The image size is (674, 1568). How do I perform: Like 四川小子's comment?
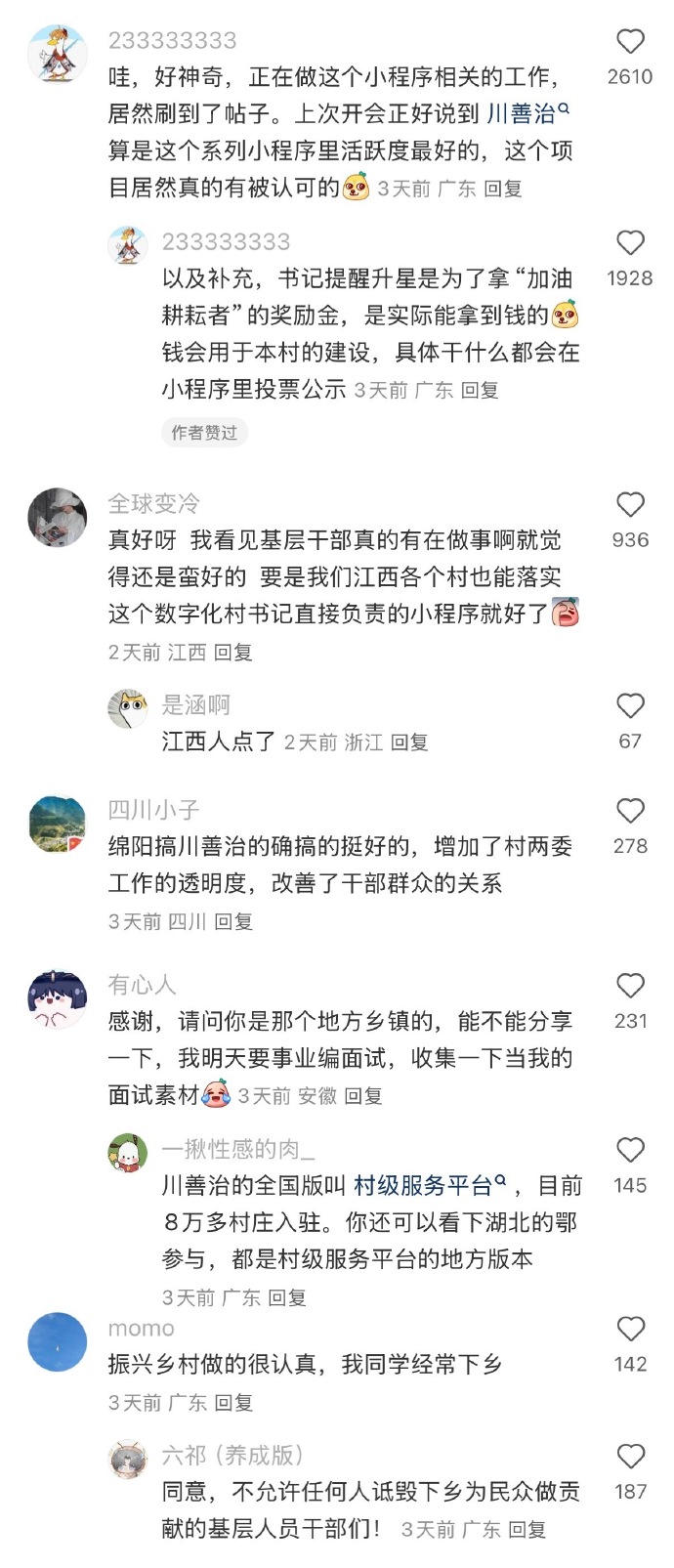click(x=630, y=811)
